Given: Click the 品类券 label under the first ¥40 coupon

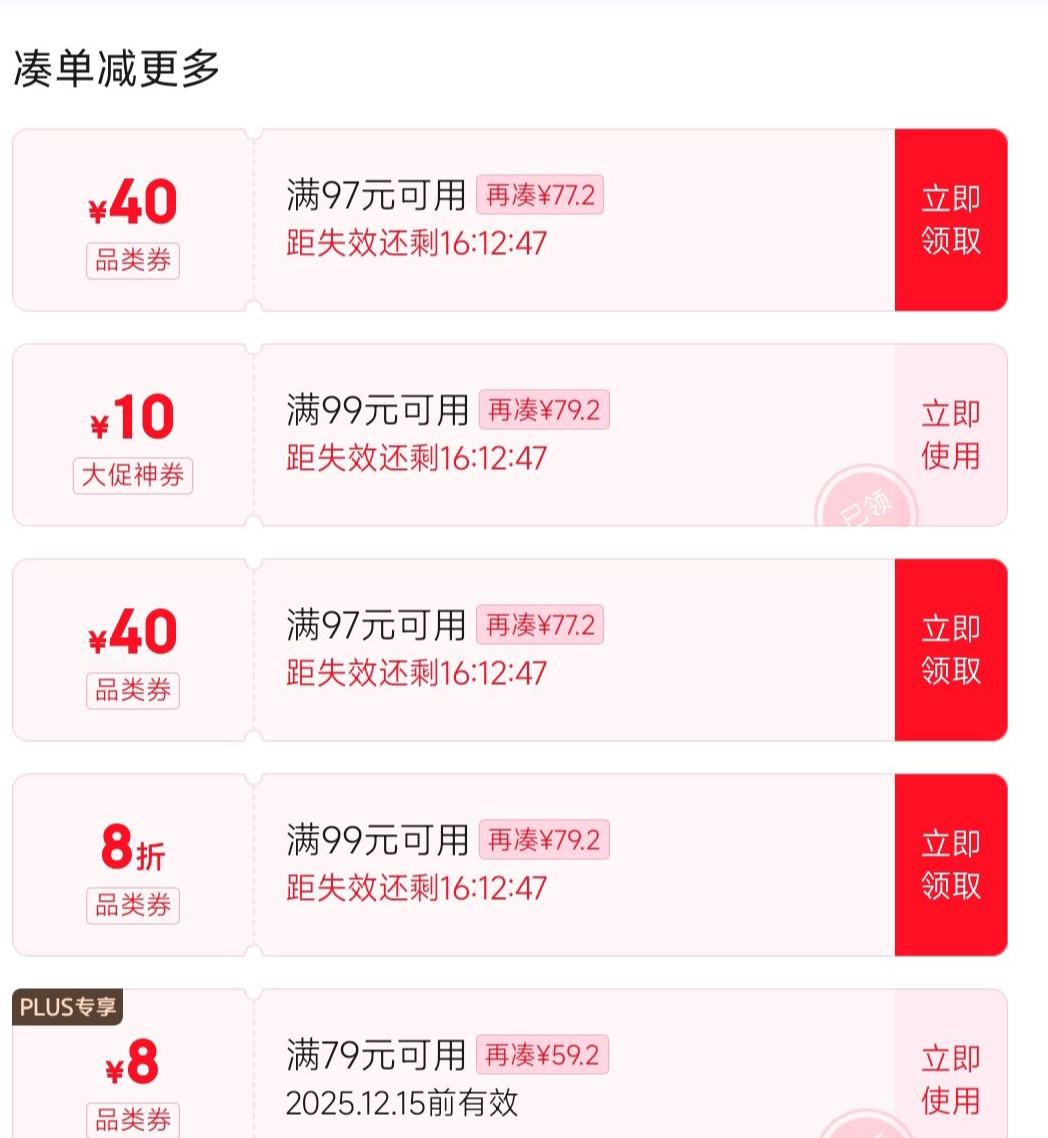Looking at the screenshot, I should (133, 258).
